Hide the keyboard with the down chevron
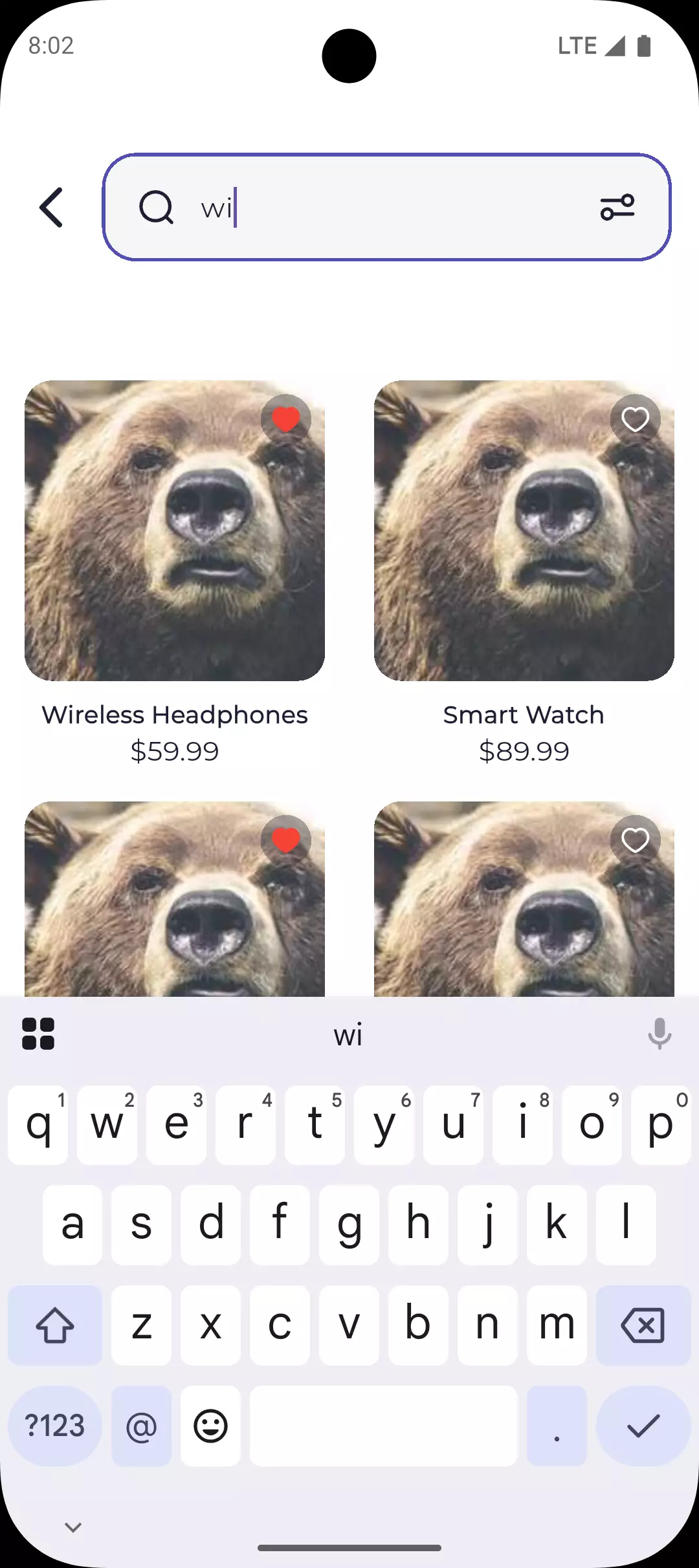Screen dimensions: 699x1568 (73, 1527)
